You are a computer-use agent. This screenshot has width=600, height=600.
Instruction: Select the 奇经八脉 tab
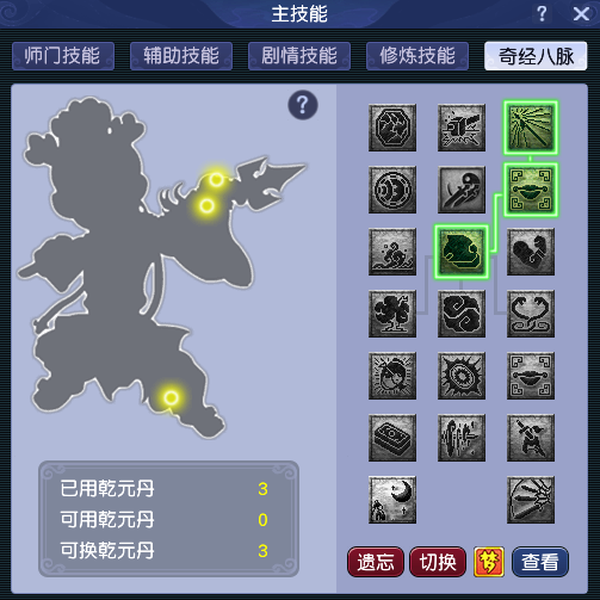(x=536, y=56)
